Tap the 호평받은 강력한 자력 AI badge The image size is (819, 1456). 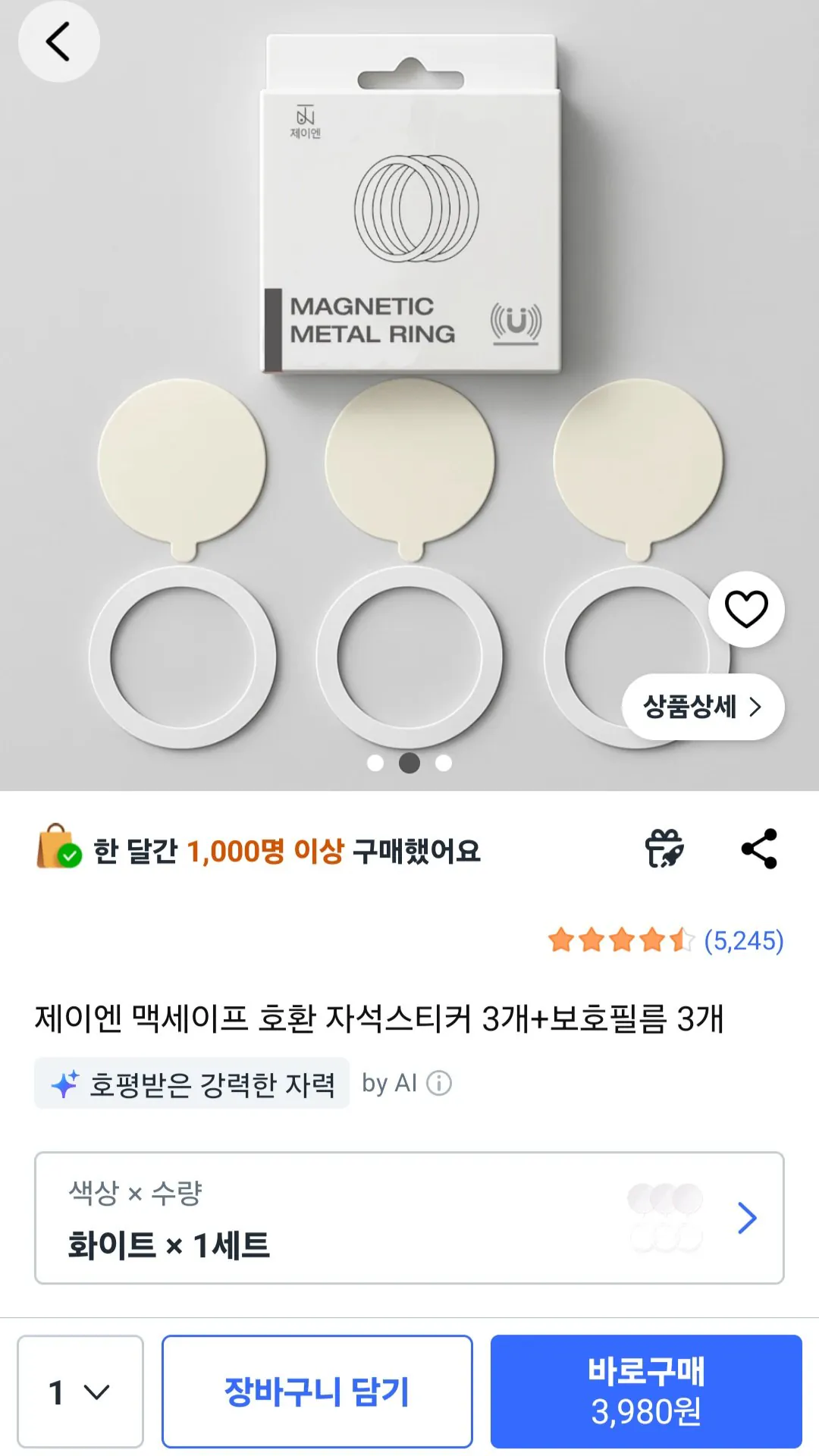click(x=191, y=1084)
